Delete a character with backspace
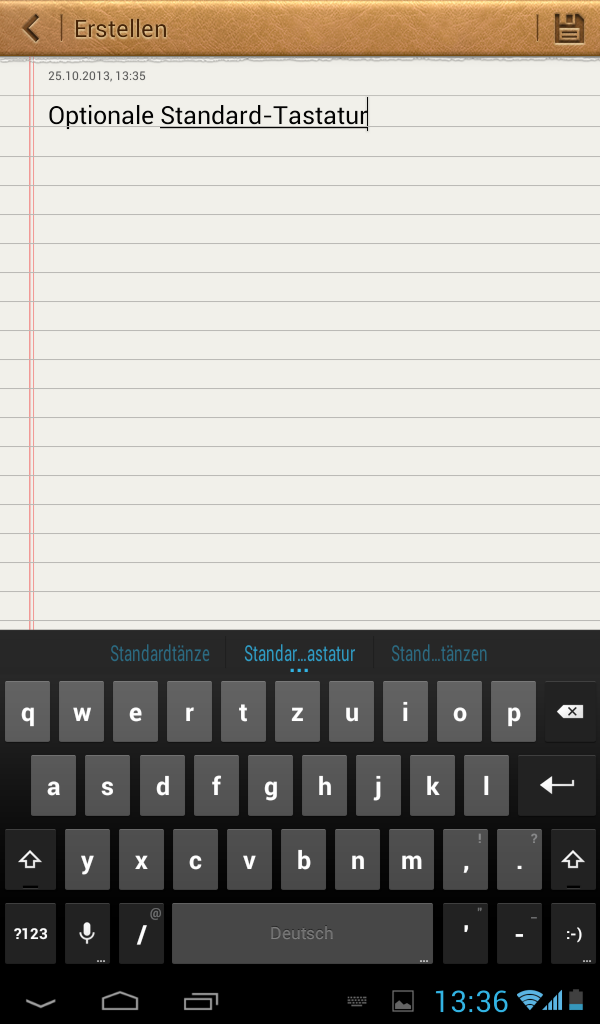 tap(570, 712)
